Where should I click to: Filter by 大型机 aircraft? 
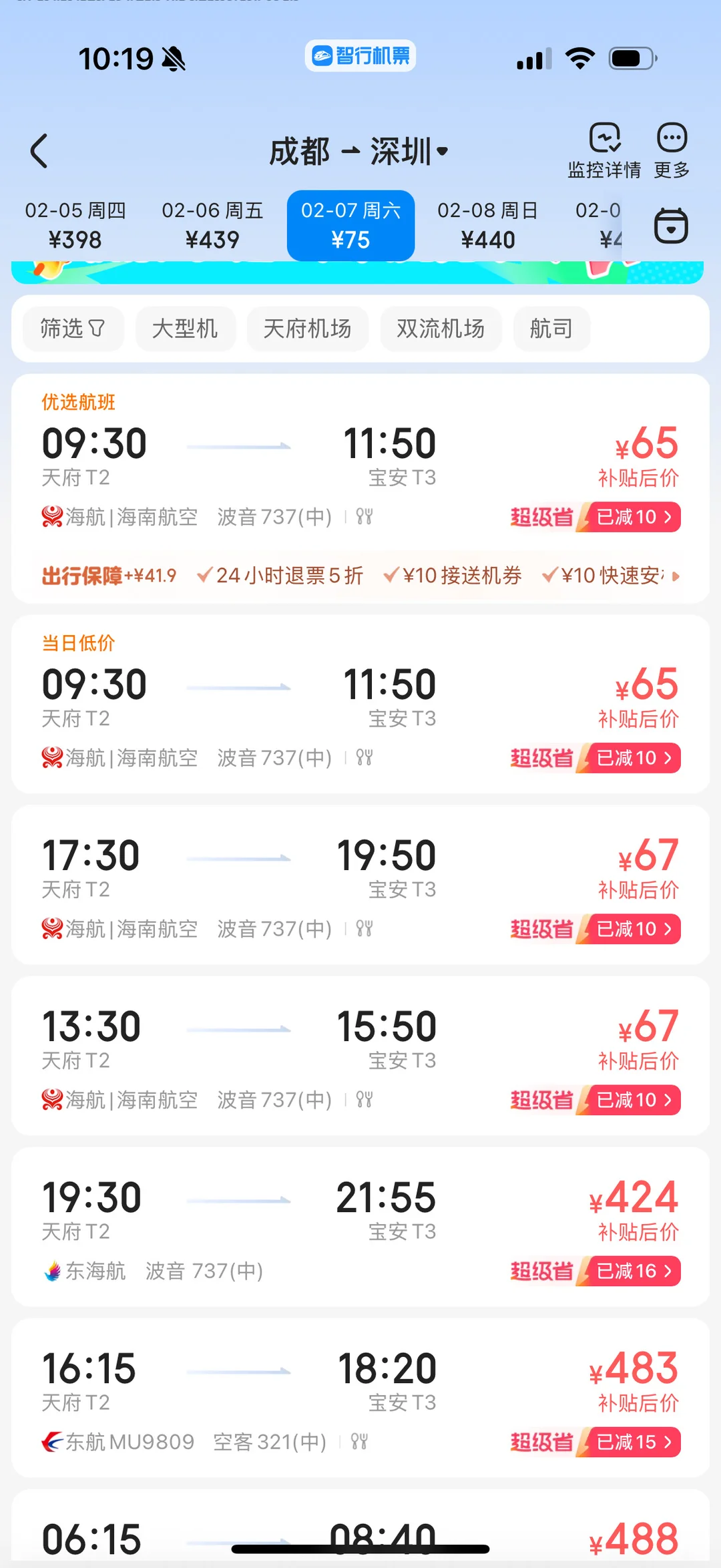click(x=185, y=329)
